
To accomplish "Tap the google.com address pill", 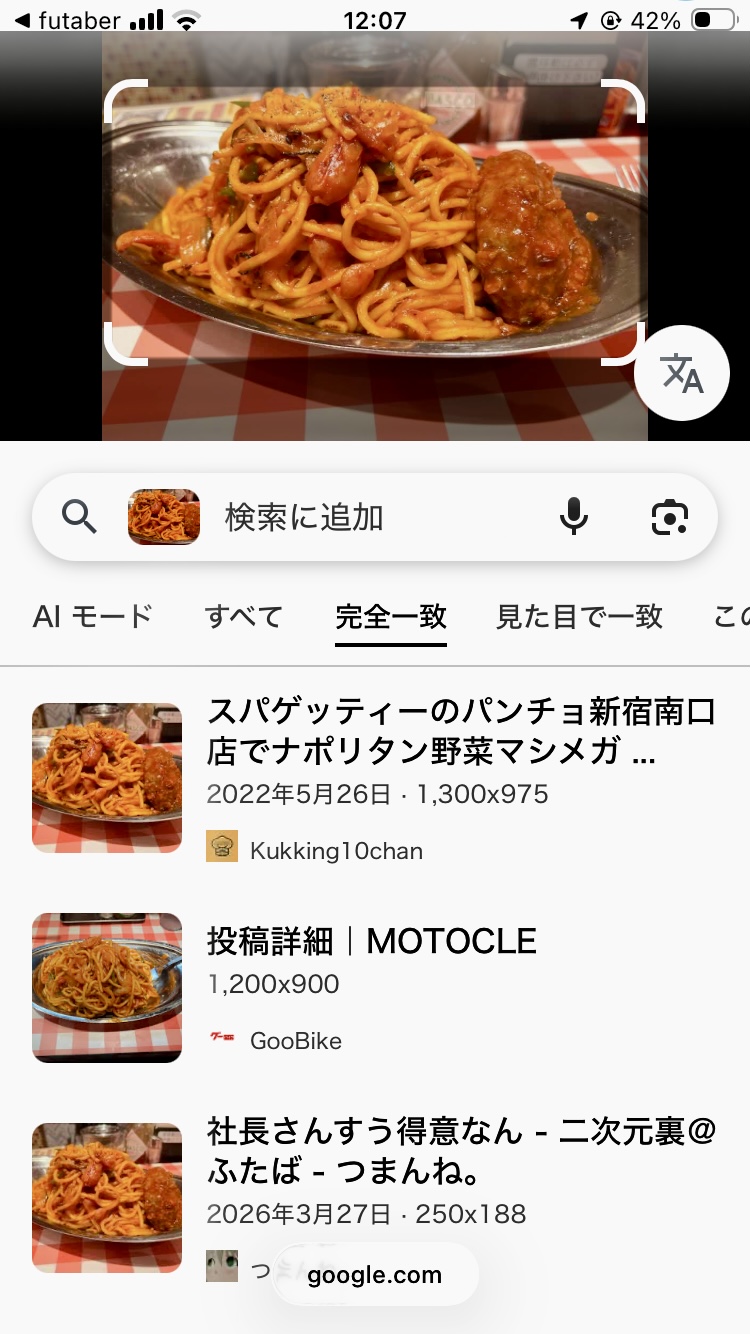I will (374, 1275).
